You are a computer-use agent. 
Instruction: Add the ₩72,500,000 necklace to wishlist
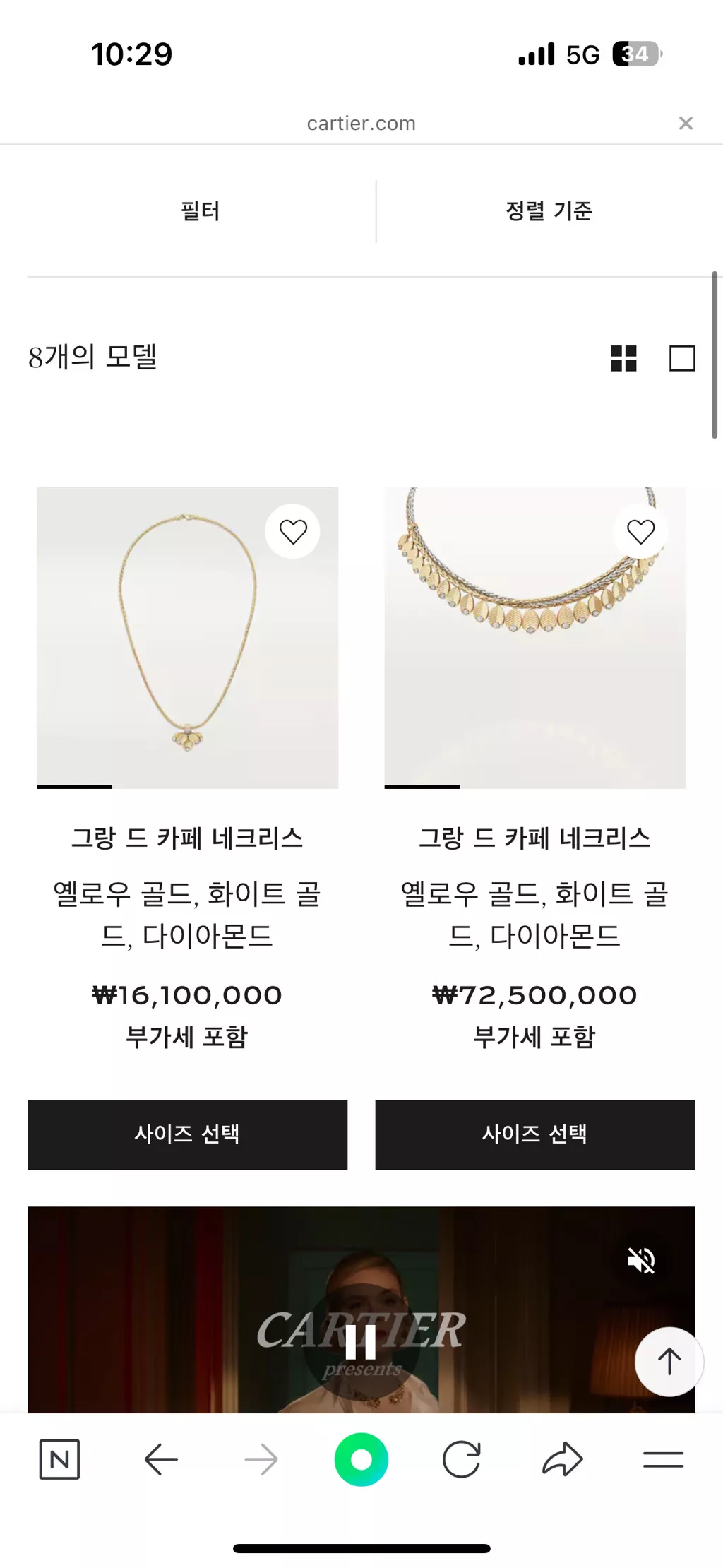(x=640, y=531)
